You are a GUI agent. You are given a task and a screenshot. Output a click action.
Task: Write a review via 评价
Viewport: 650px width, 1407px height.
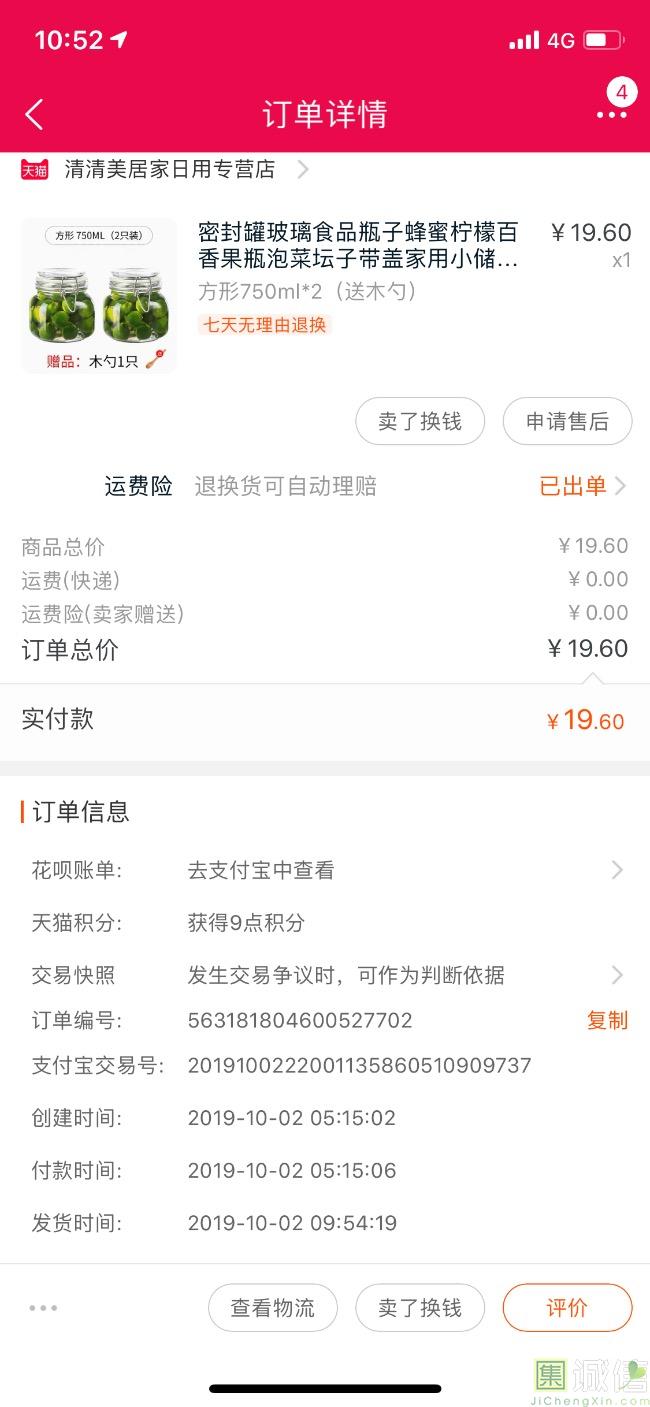[567, 1308]
